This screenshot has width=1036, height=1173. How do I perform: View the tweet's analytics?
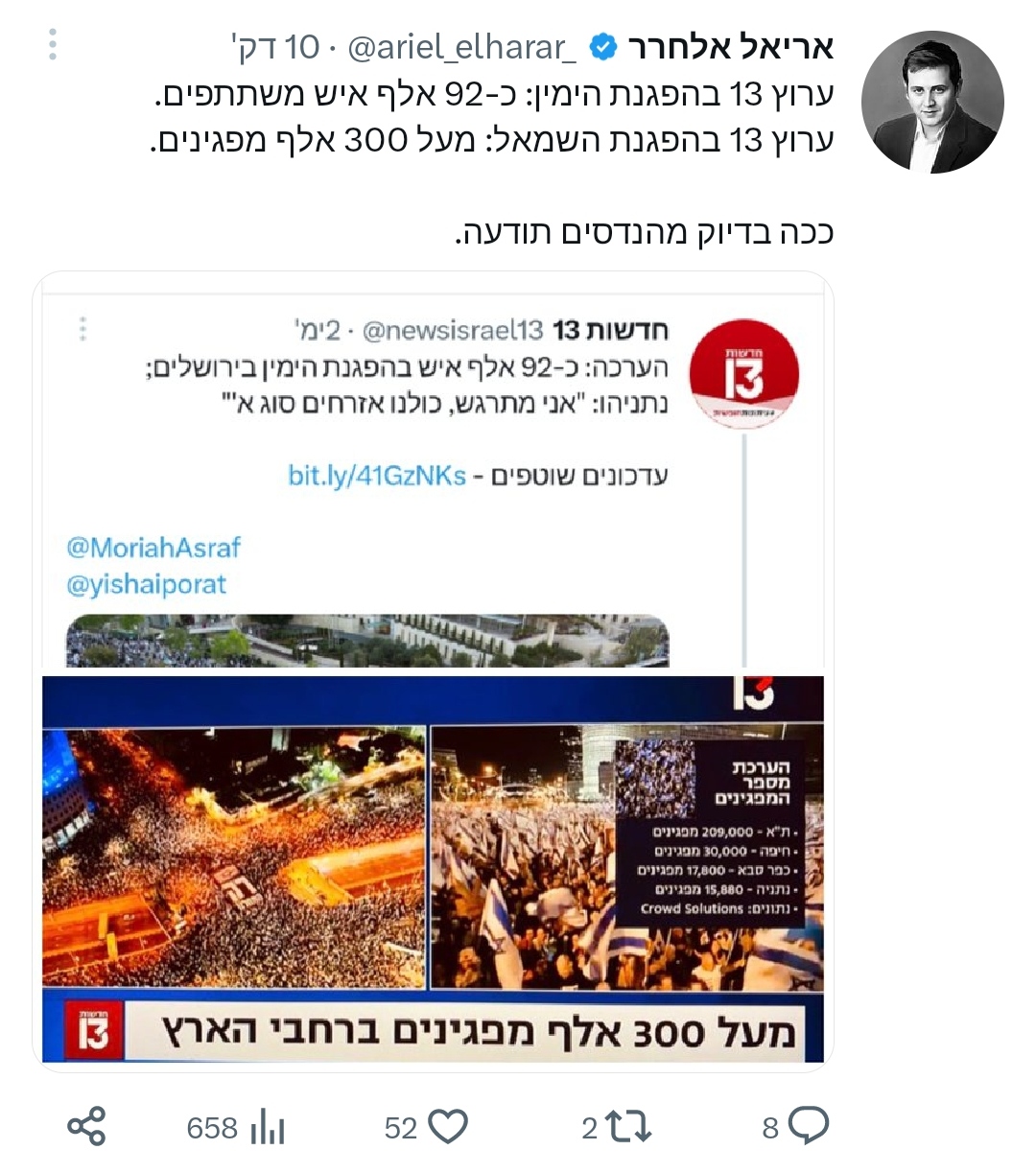click(x=268, y=1128)
